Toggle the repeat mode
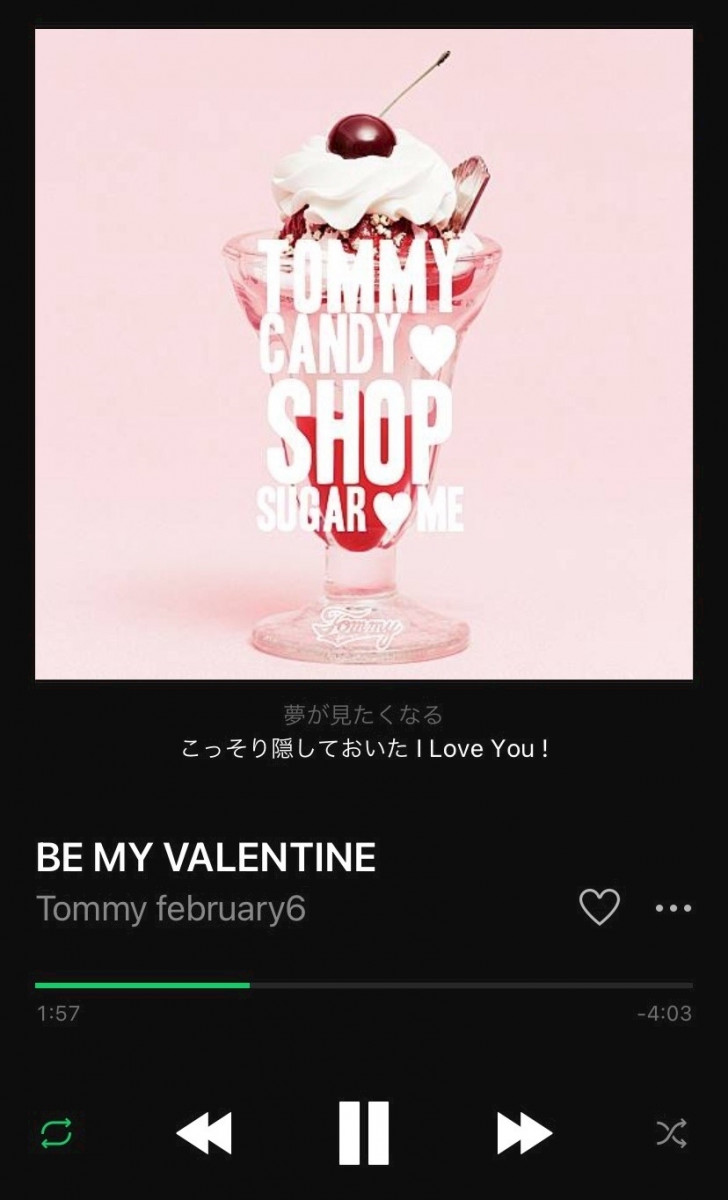Image resolution: width=728 pixels, height=1200 pixels. tap(56, 1133)
